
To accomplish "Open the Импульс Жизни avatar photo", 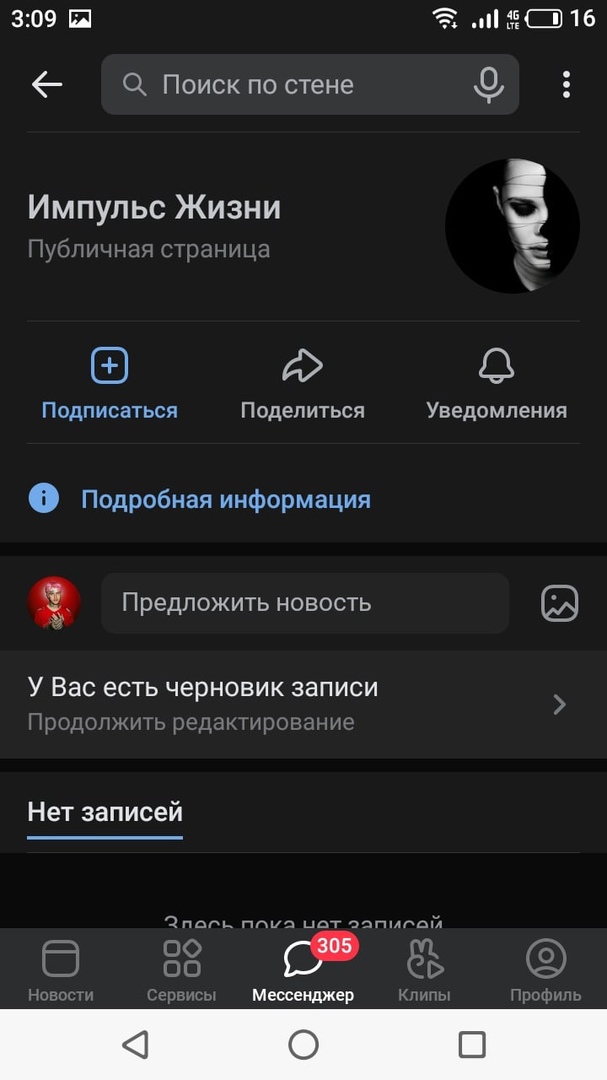I will [x=512, y=226].
